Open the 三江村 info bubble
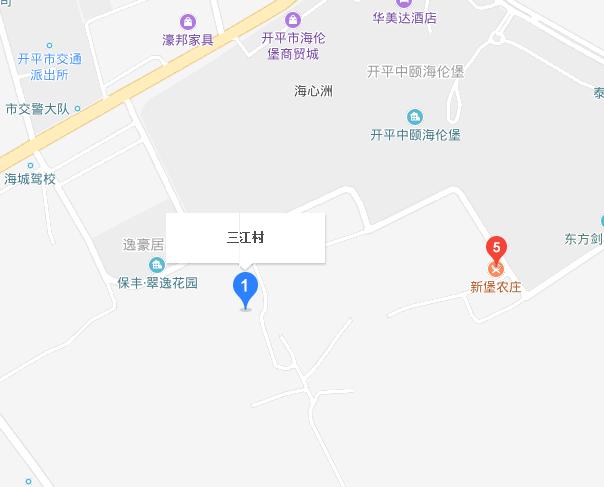The image size is (604, 487). [x=245, y=238]
